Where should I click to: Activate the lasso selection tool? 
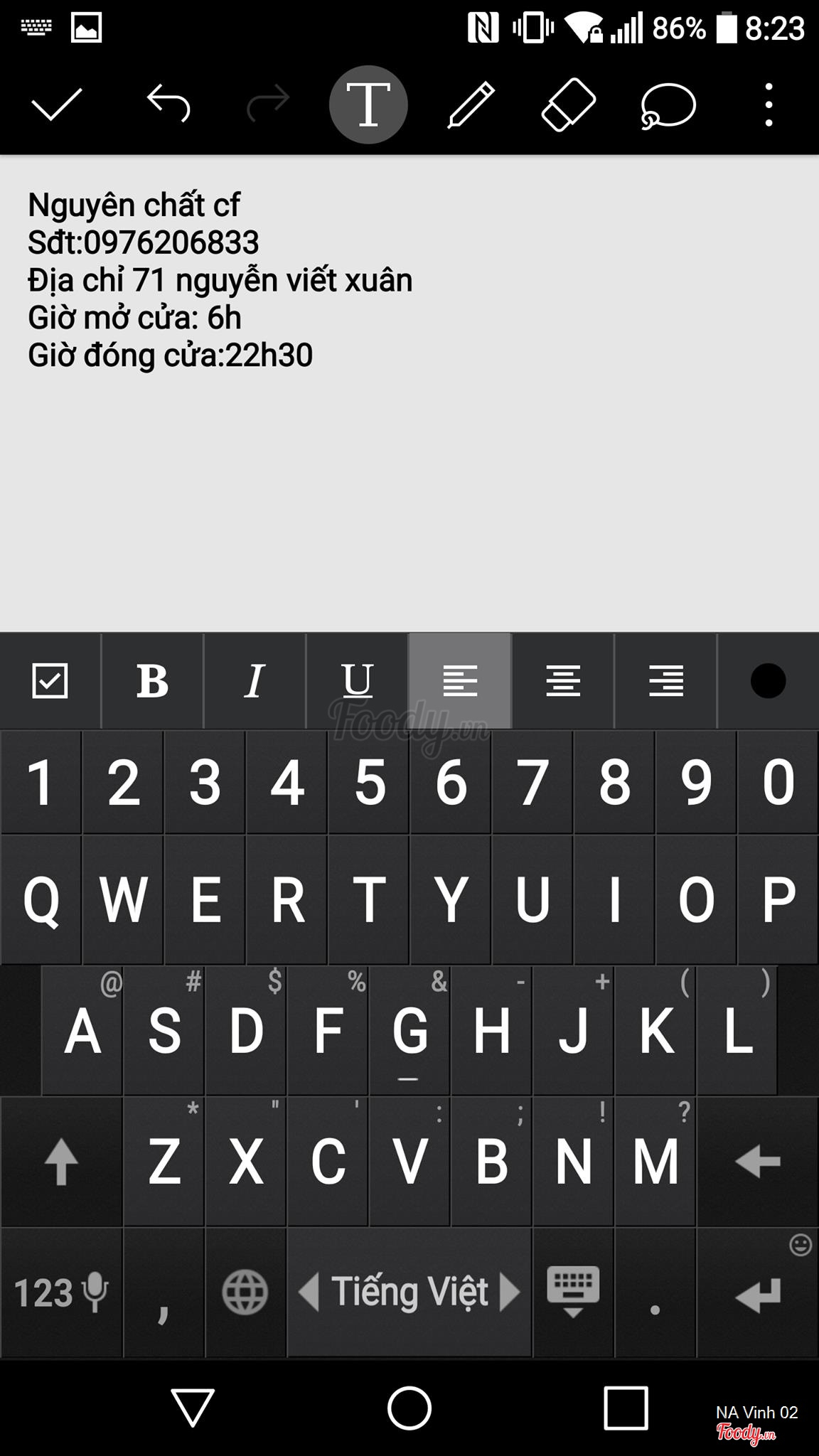[668, 106]
